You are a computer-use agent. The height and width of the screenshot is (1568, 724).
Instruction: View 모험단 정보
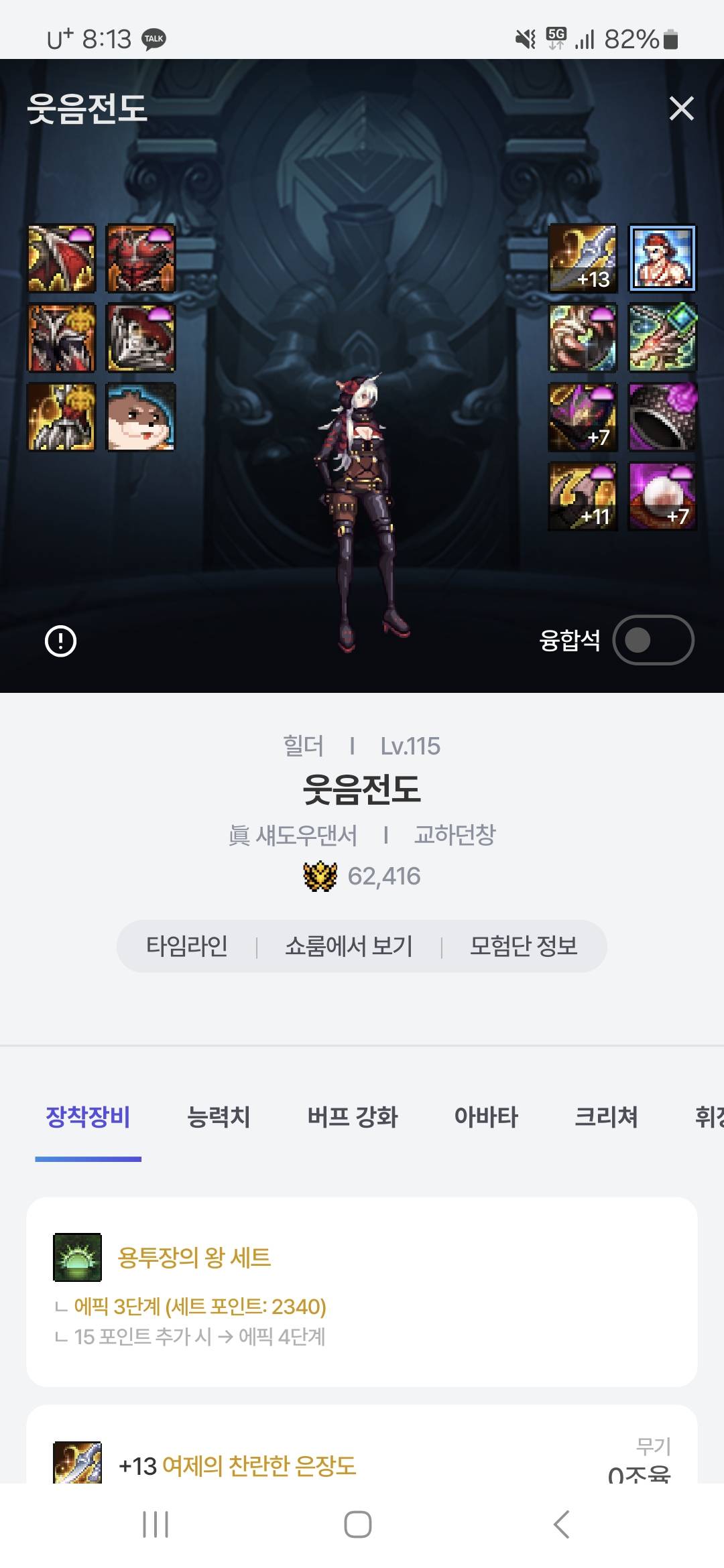(x=523, y=946)
